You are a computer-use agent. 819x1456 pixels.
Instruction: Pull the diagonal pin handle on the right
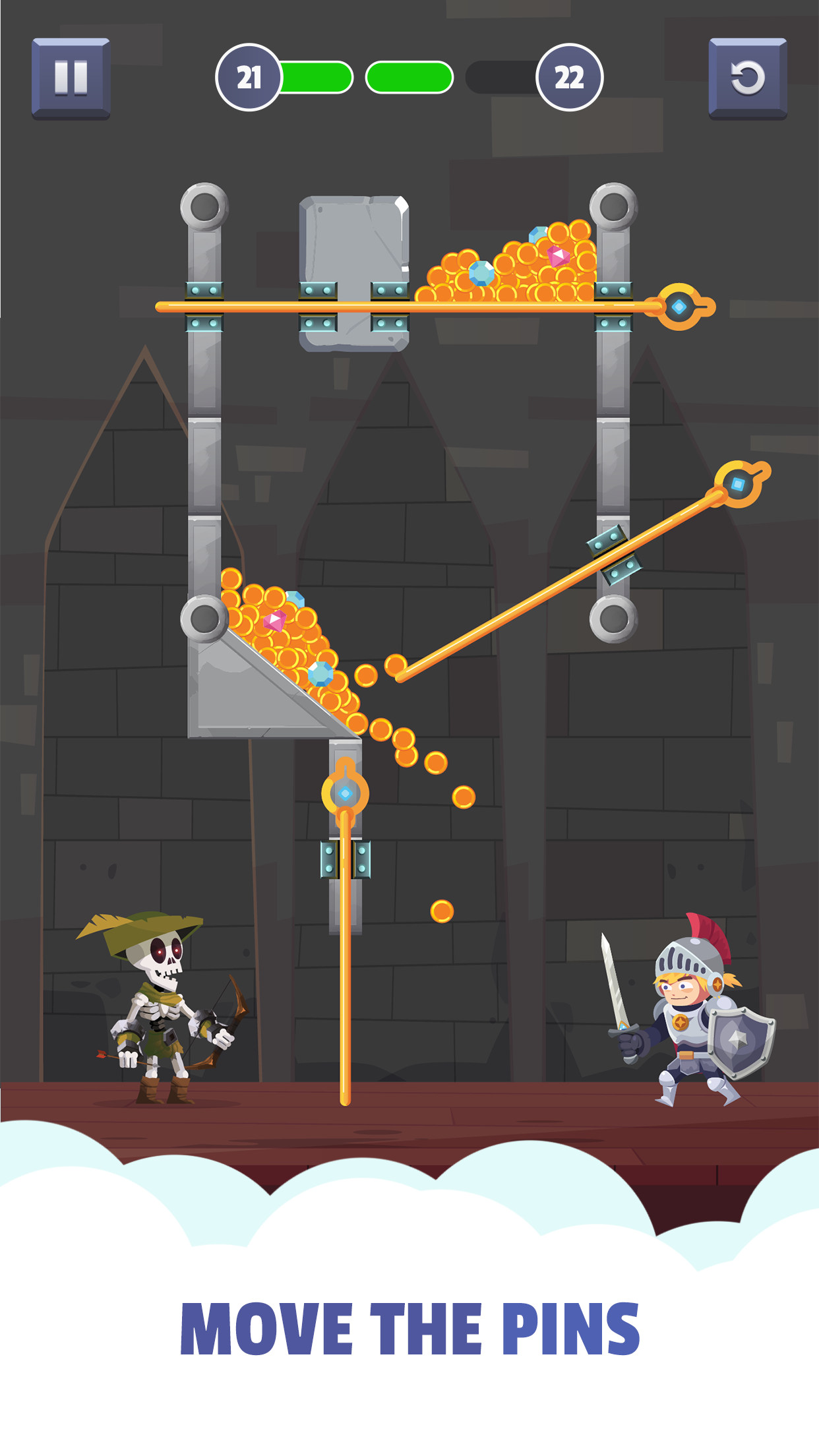coord(739,485)
